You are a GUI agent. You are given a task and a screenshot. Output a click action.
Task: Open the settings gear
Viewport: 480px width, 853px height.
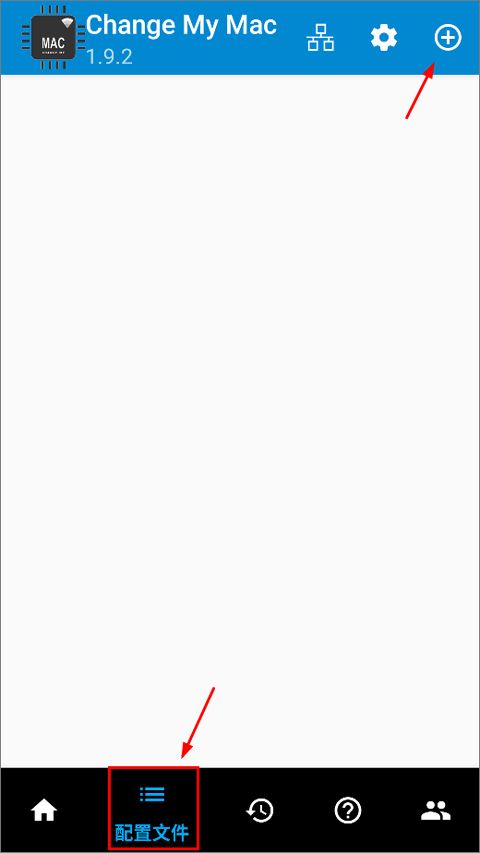tap(384, 39)
